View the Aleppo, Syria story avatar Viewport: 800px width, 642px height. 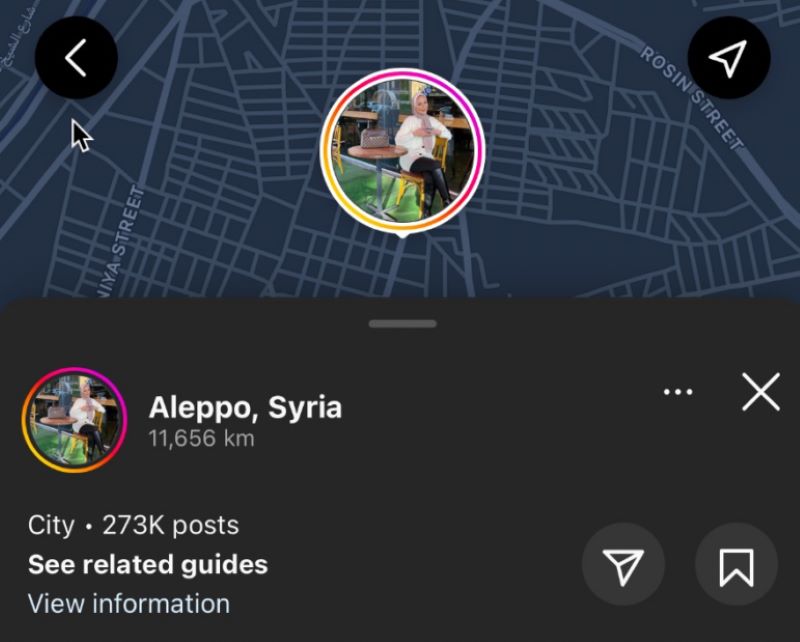tap(75, 420)
